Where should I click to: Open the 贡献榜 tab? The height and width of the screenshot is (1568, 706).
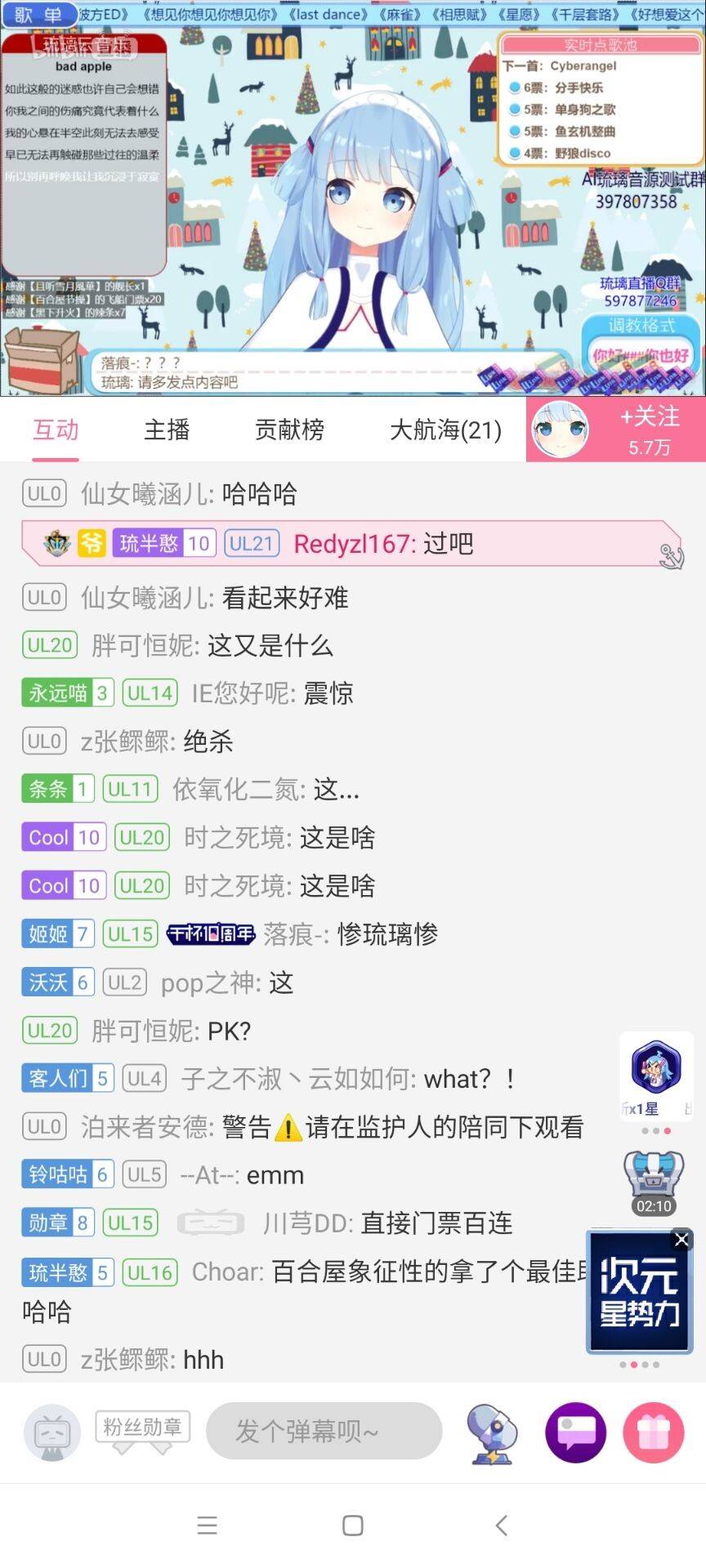click(x=289, y=430)
